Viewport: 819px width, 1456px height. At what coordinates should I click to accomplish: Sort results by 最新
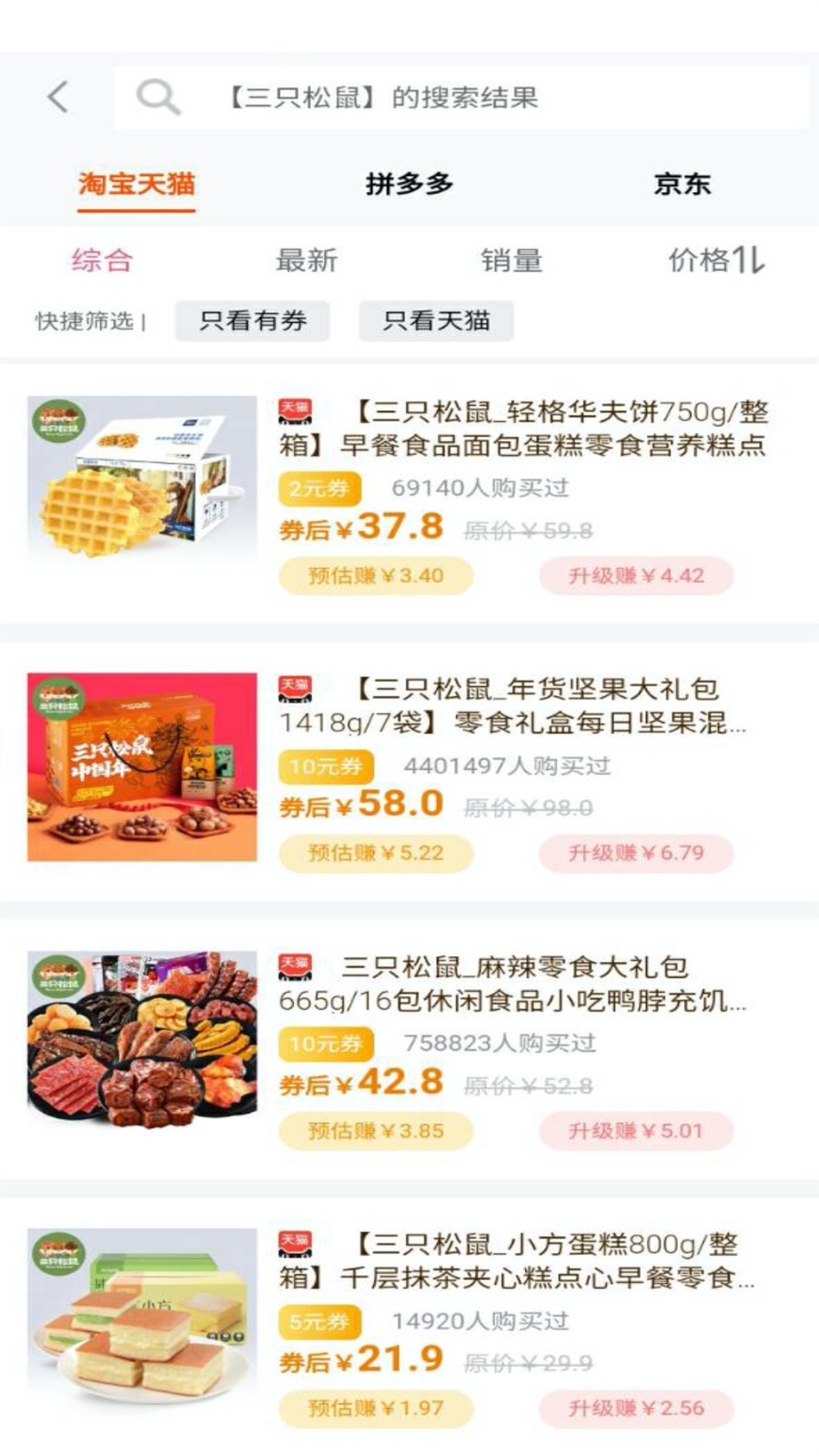(x=307, y=260)
